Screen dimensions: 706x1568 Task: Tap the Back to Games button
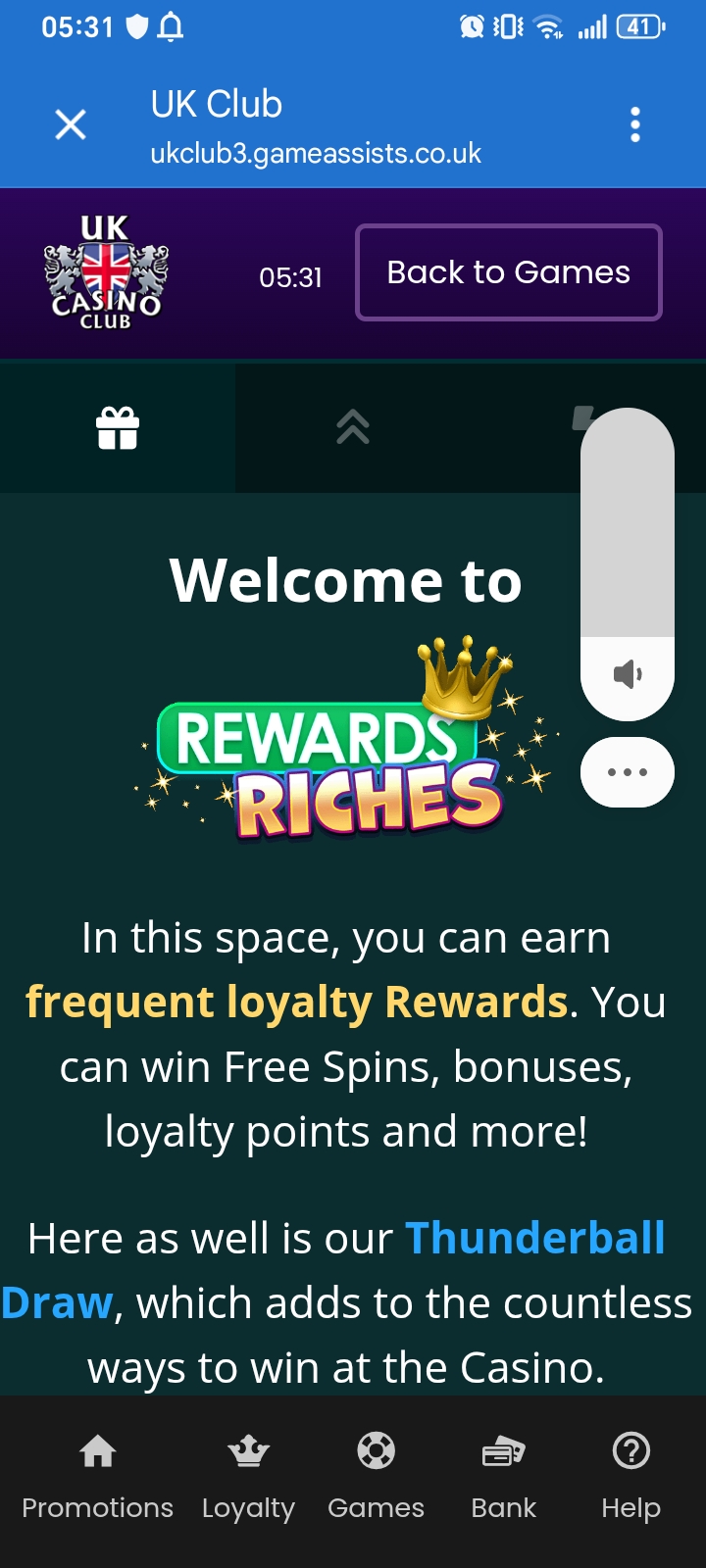508,272
